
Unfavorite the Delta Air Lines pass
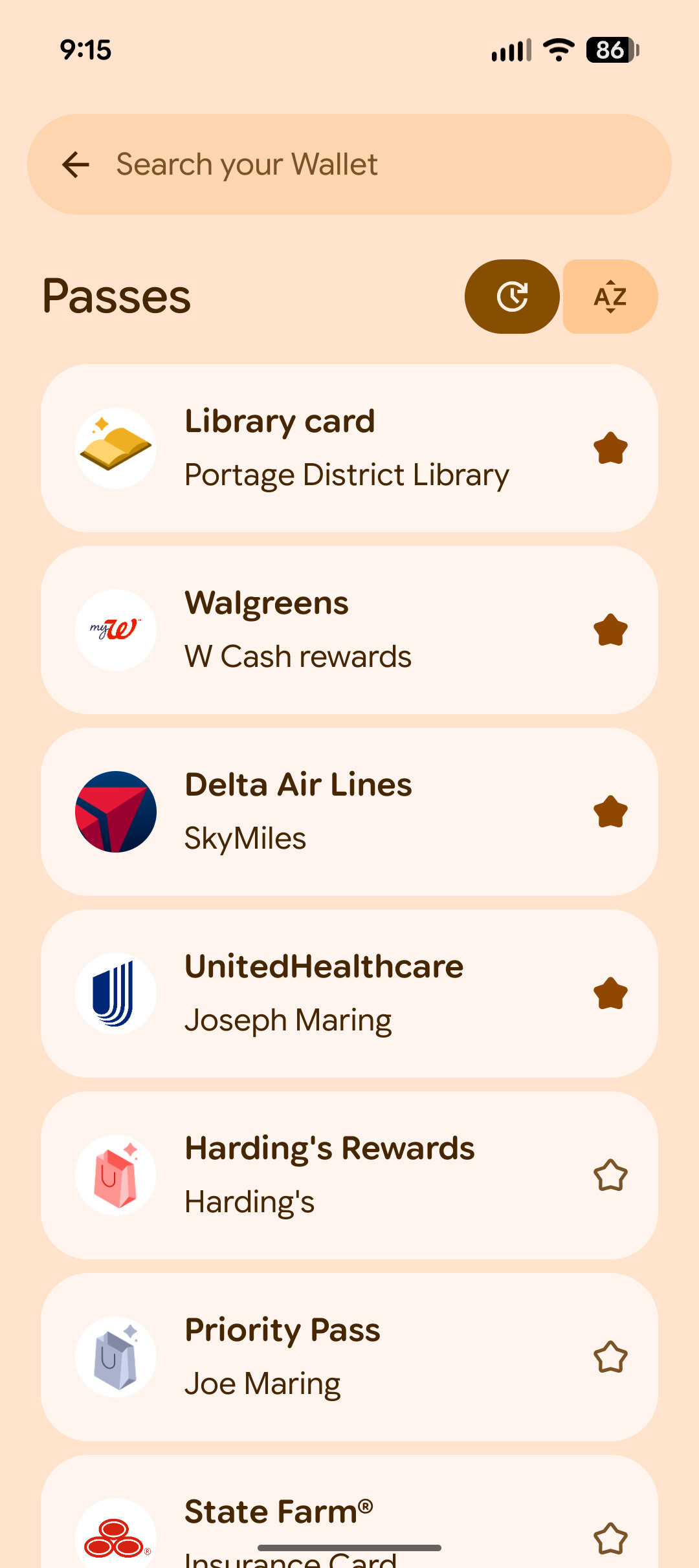coord(611,811)
